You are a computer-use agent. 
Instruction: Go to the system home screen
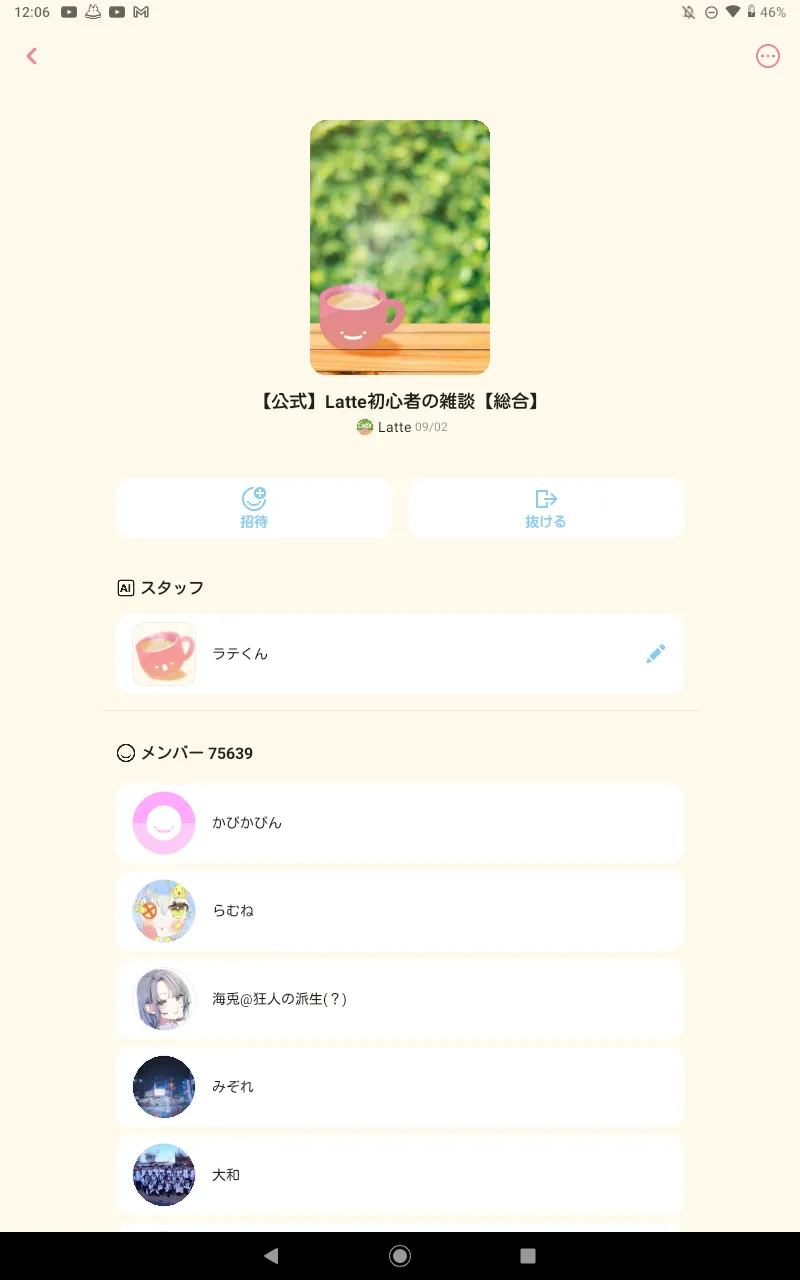click(400, 1256)
